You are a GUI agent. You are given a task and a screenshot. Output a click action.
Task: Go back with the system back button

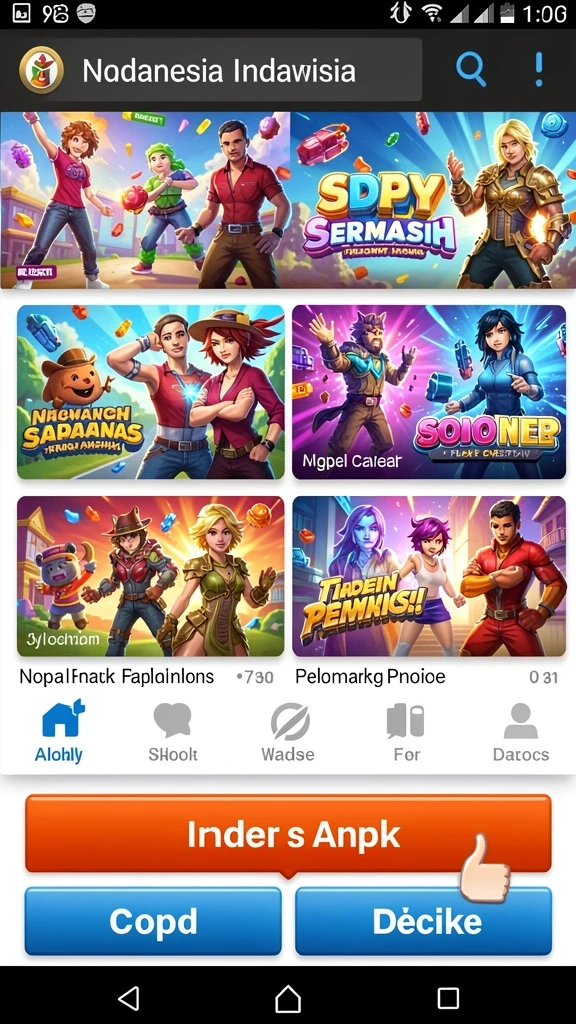(129, 997)
